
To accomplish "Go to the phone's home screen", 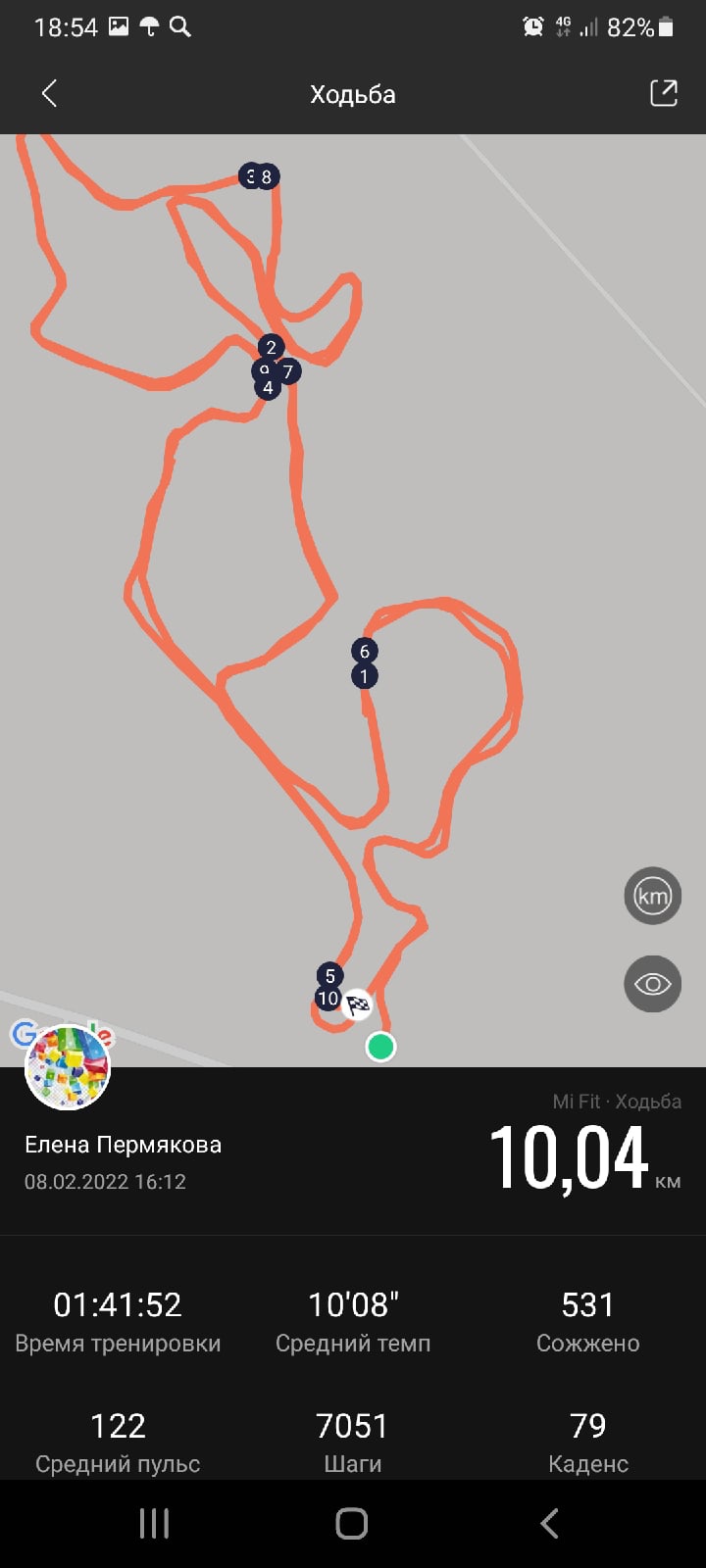I will [352, 1523].
